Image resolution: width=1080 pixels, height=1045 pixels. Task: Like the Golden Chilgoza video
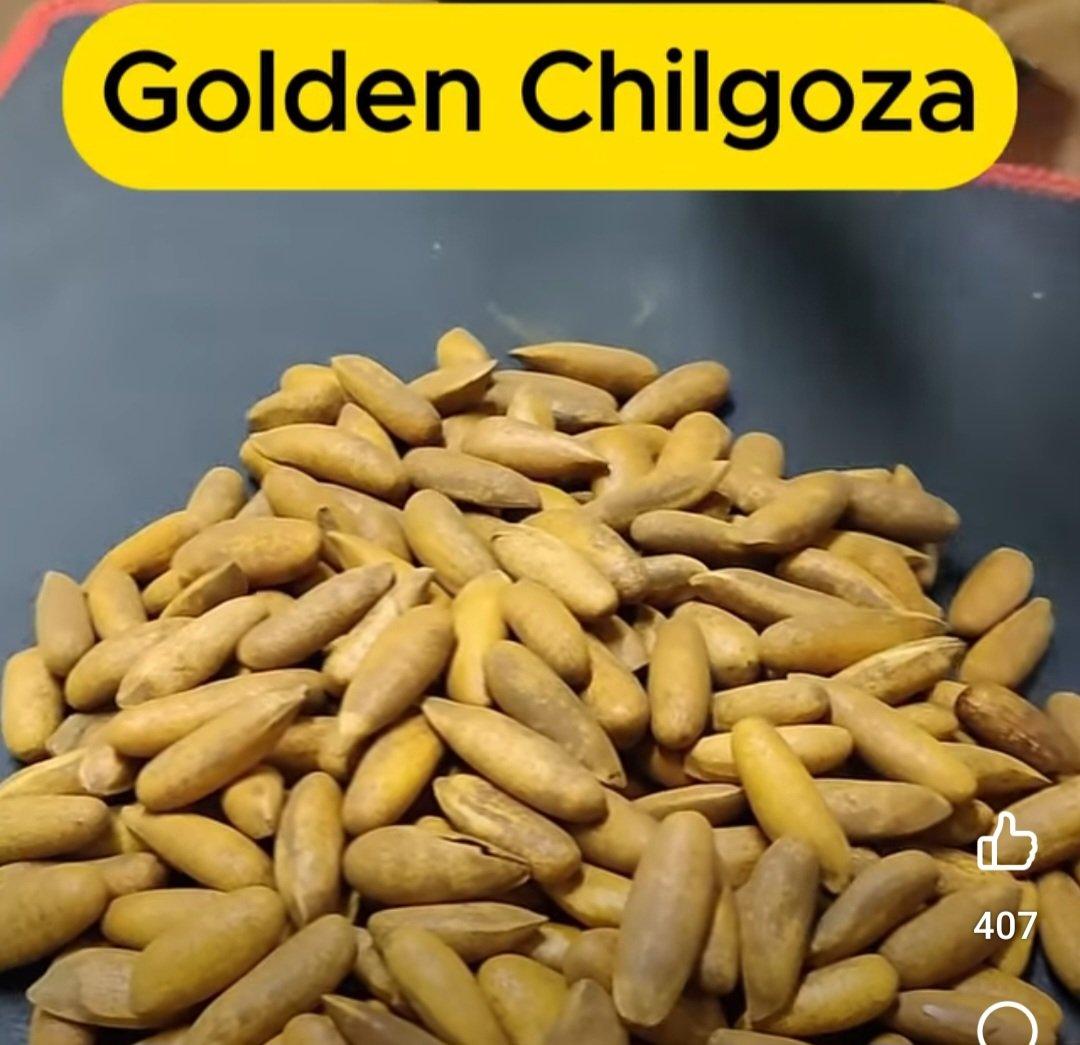coord(1006,843)
